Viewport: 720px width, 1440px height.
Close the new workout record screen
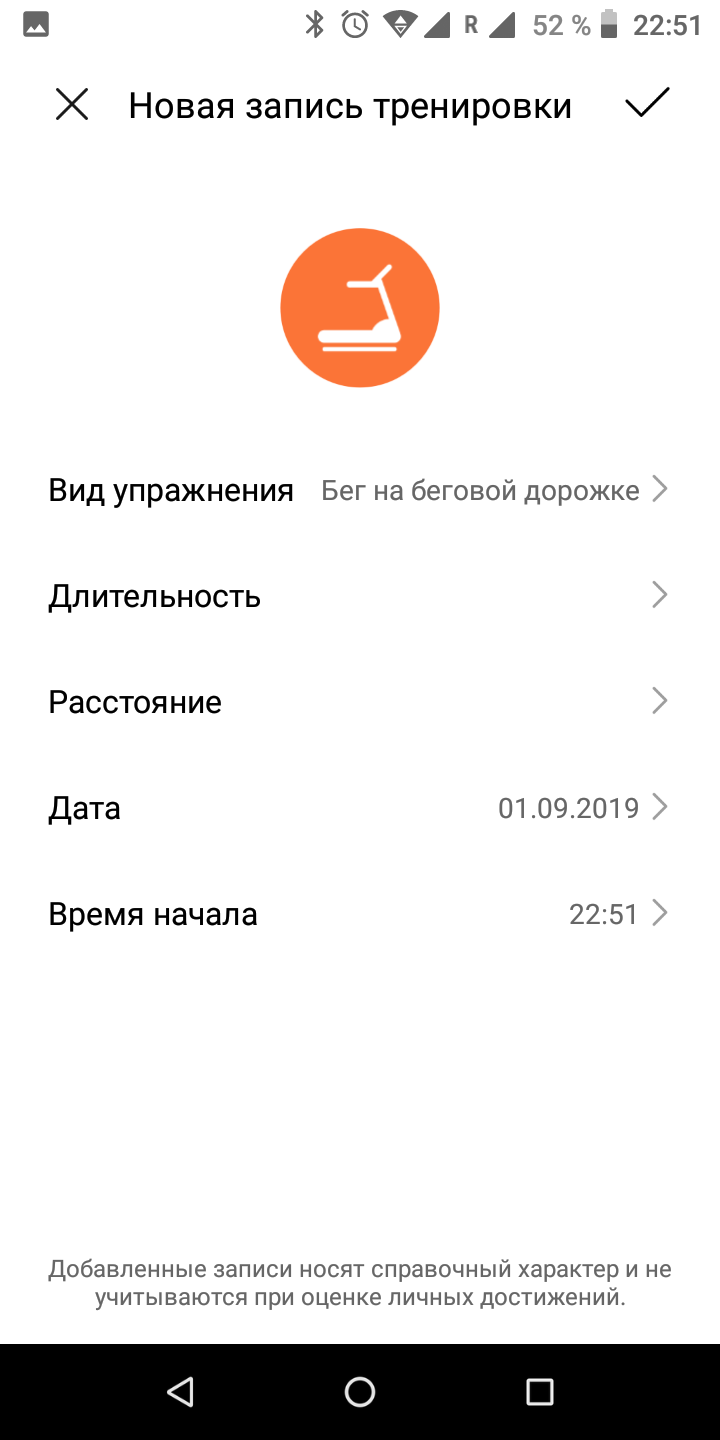72,105
